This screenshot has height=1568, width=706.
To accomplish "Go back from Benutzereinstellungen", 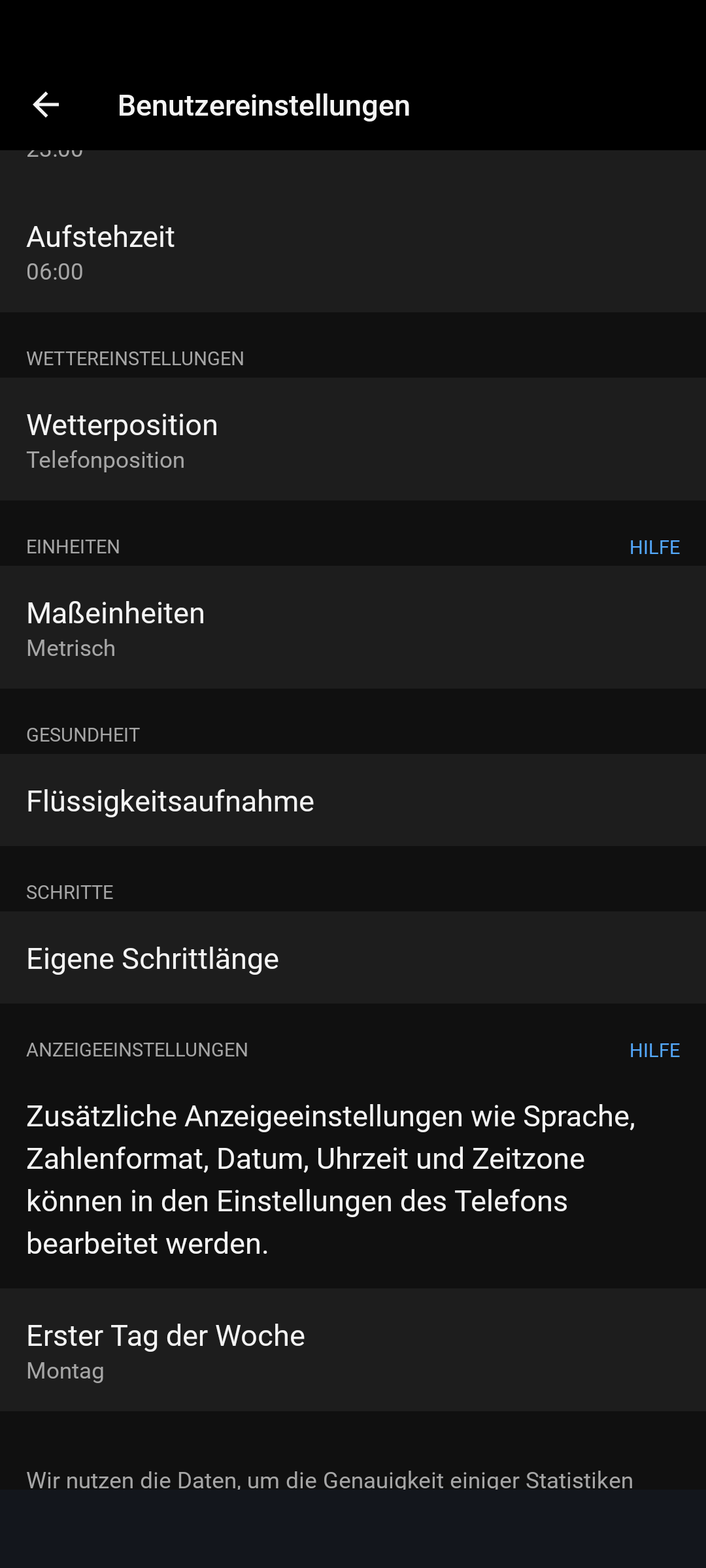I will coord(46,105).
